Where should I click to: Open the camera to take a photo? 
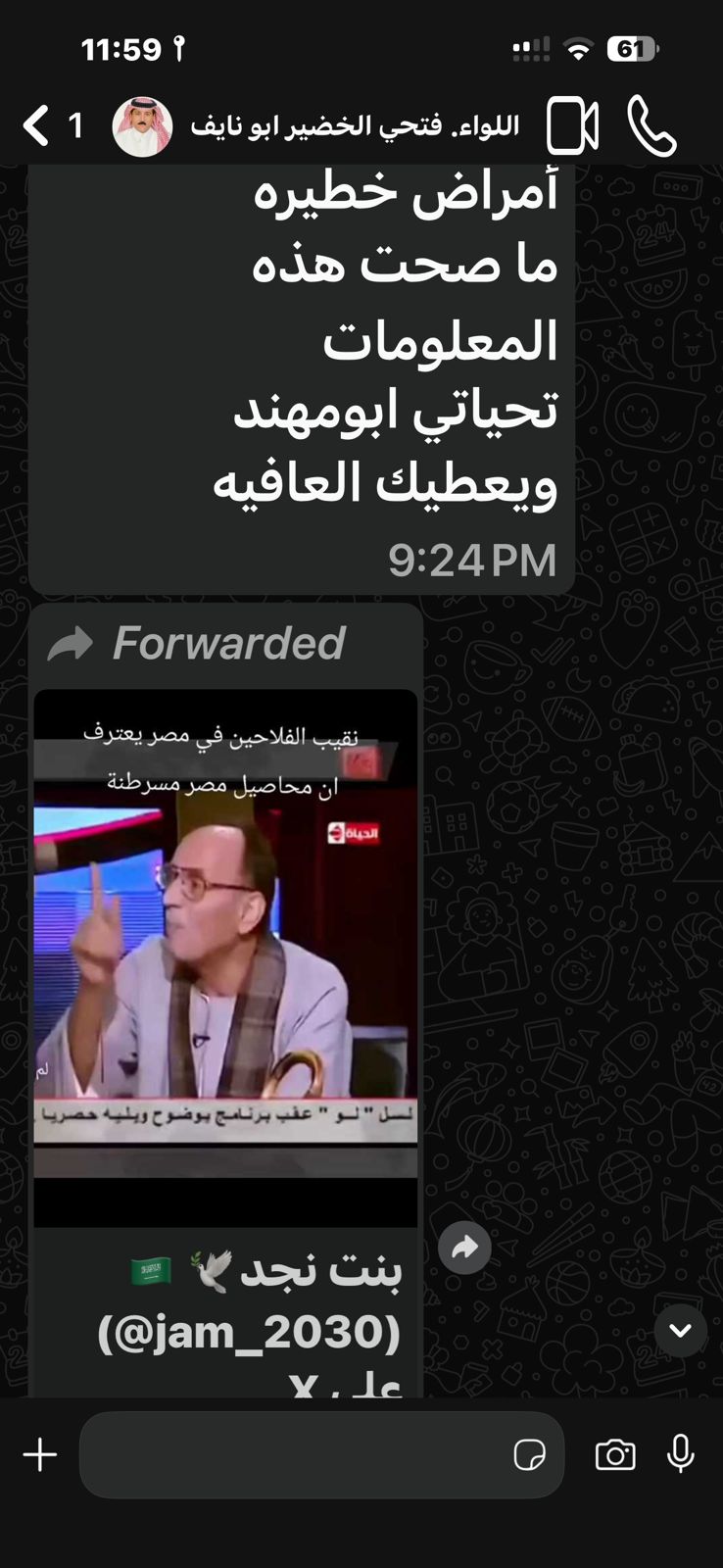[615, 1455]
